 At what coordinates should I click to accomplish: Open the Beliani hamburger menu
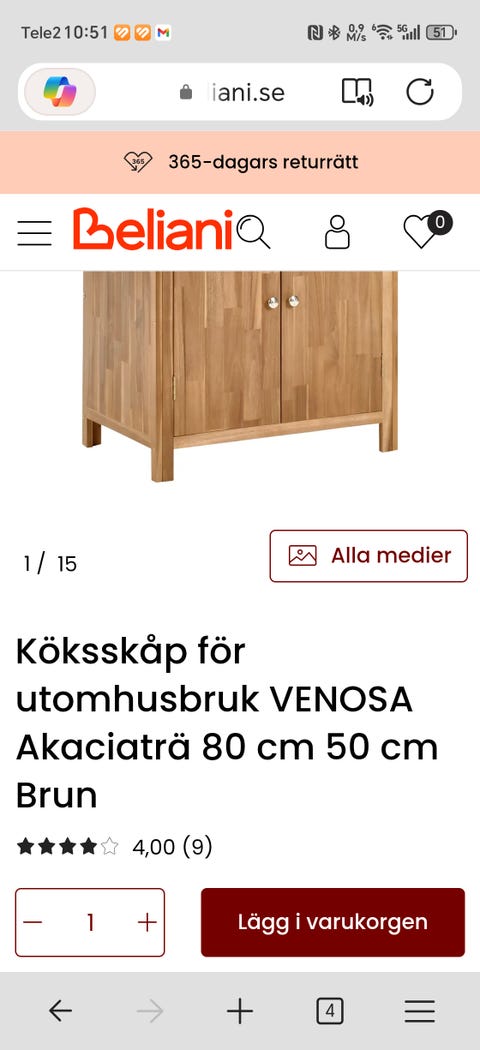coord(34,232)
